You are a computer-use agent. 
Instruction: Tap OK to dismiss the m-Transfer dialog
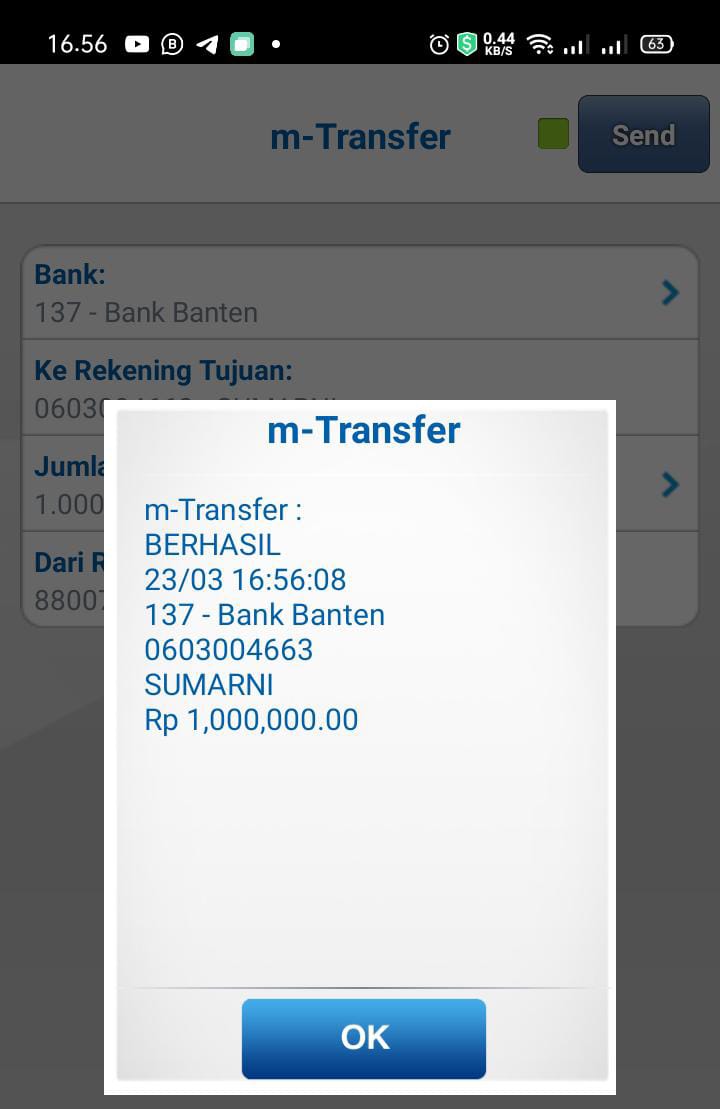[x=363, y=1038]
